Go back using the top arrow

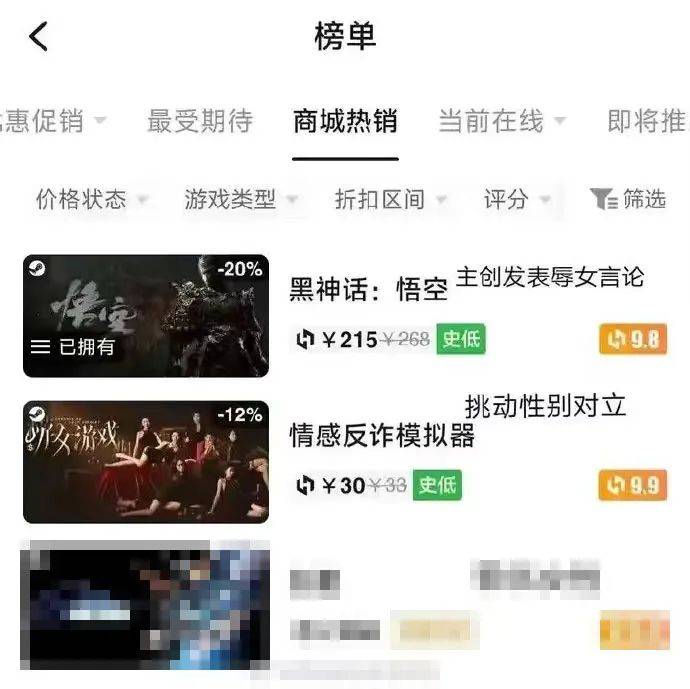click(x=39, y=37)
